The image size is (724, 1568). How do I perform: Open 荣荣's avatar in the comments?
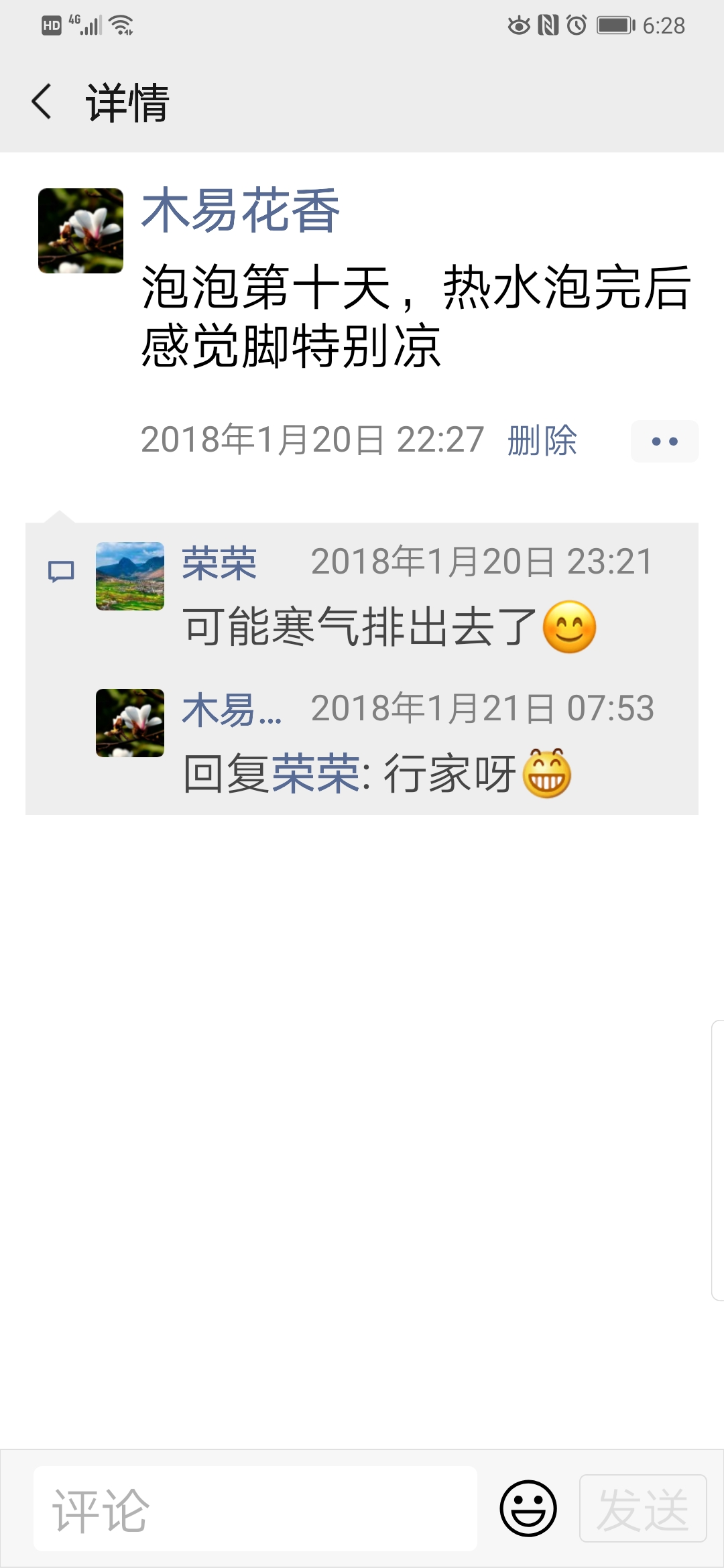130,576
